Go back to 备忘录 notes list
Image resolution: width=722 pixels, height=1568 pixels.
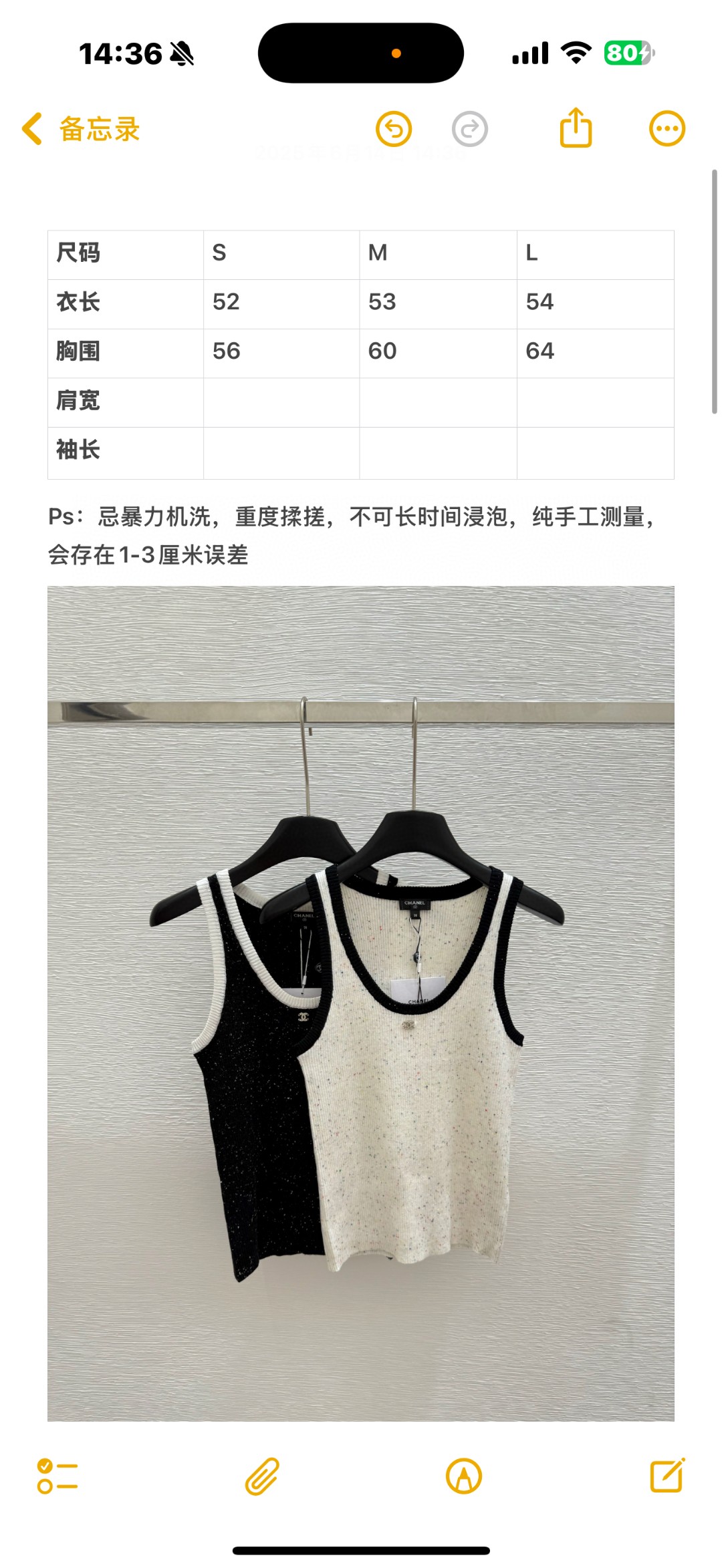coord(80,129)
